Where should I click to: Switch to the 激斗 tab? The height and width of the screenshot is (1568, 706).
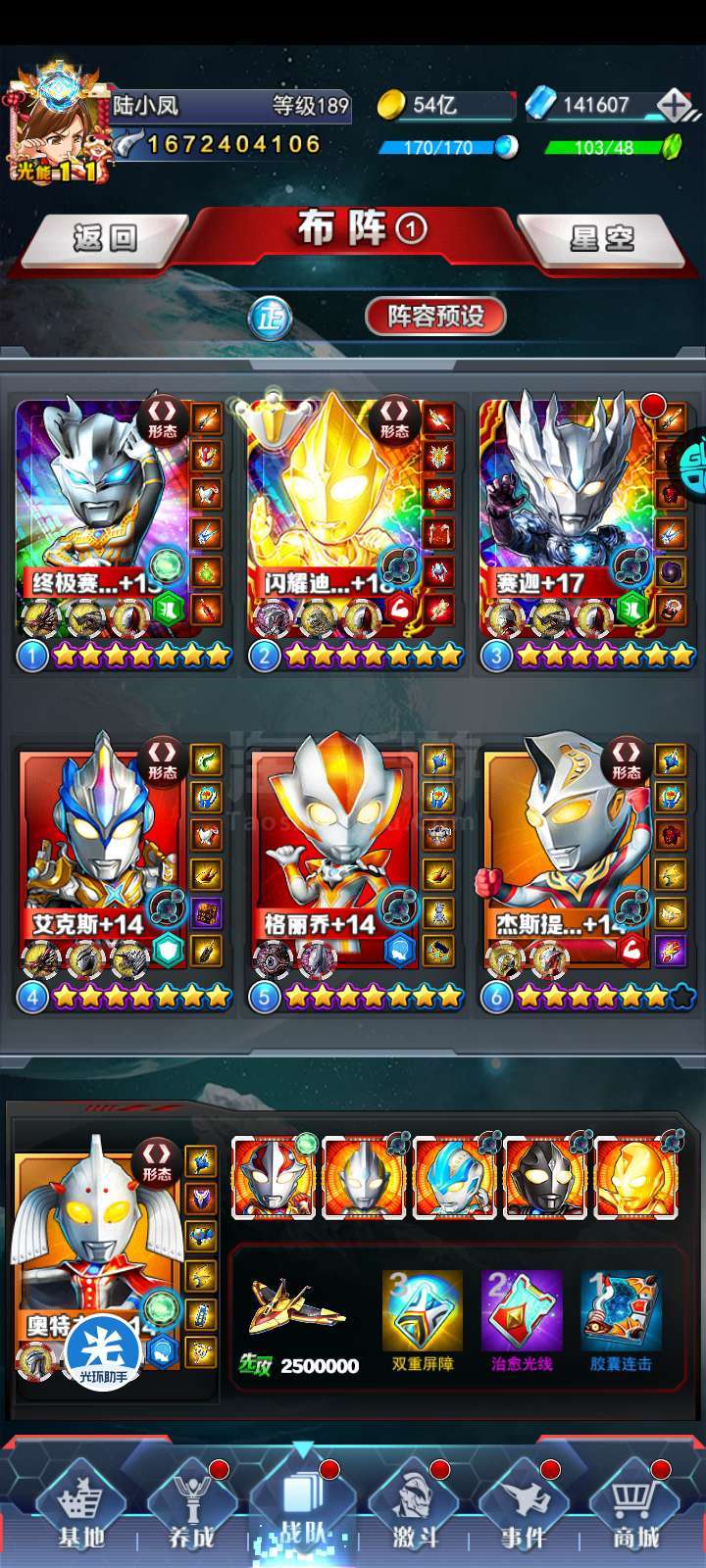click(416, 1512)
